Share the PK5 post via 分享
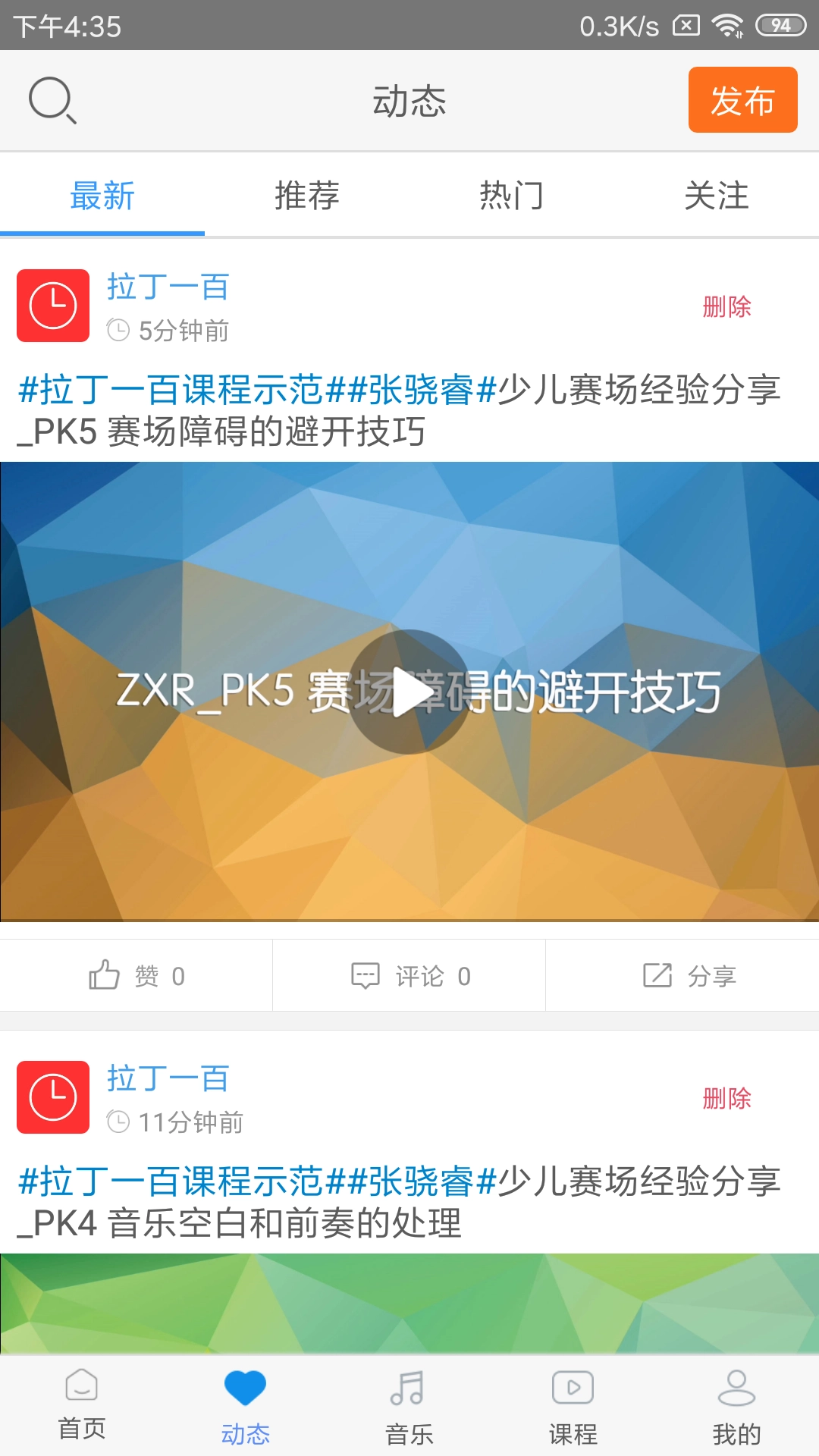This screenshot has height=1456, width=819. point(689,976)
